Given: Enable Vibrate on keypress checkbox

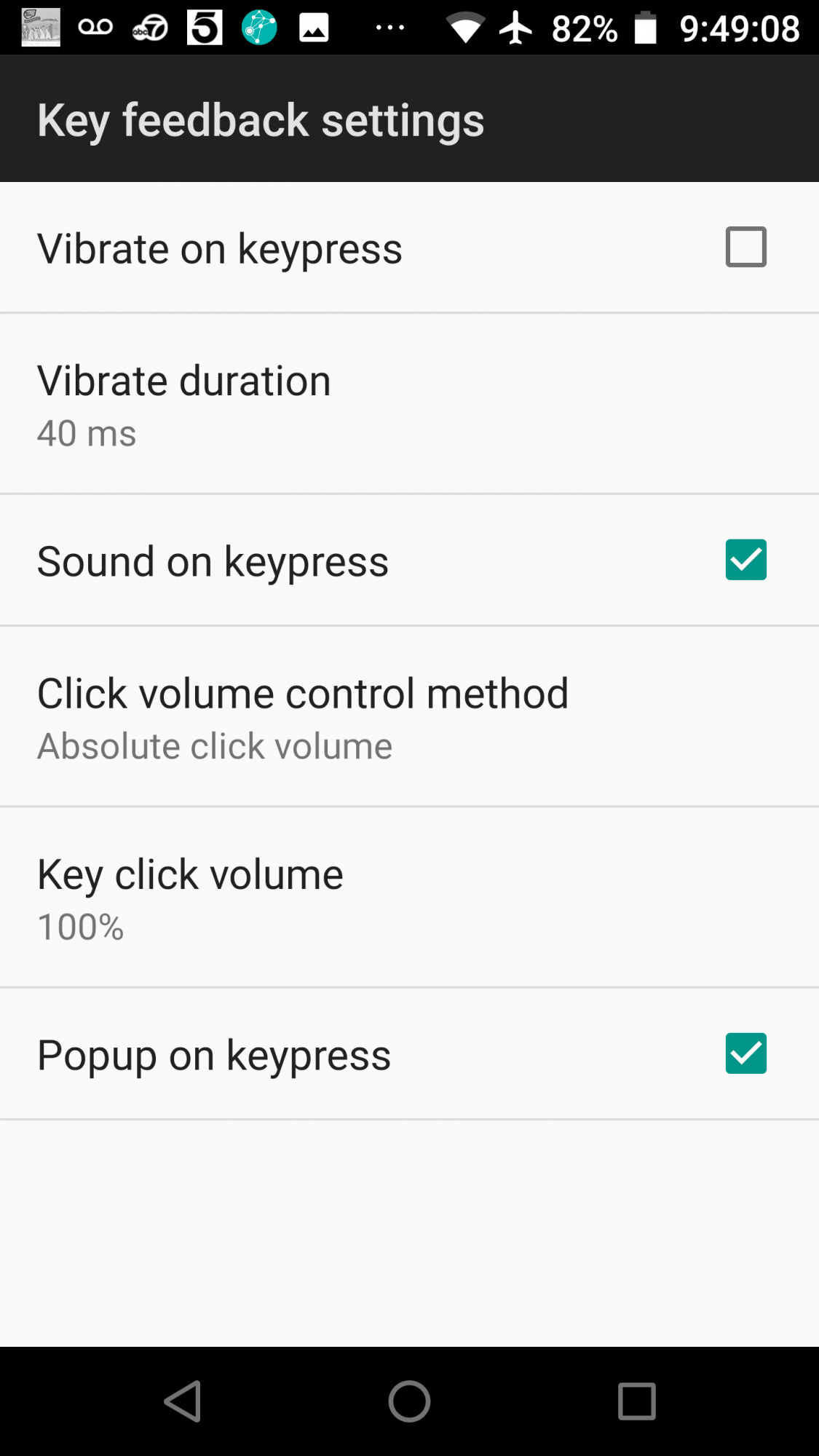Looking at the screenshot, I should (x=745, y=248).
